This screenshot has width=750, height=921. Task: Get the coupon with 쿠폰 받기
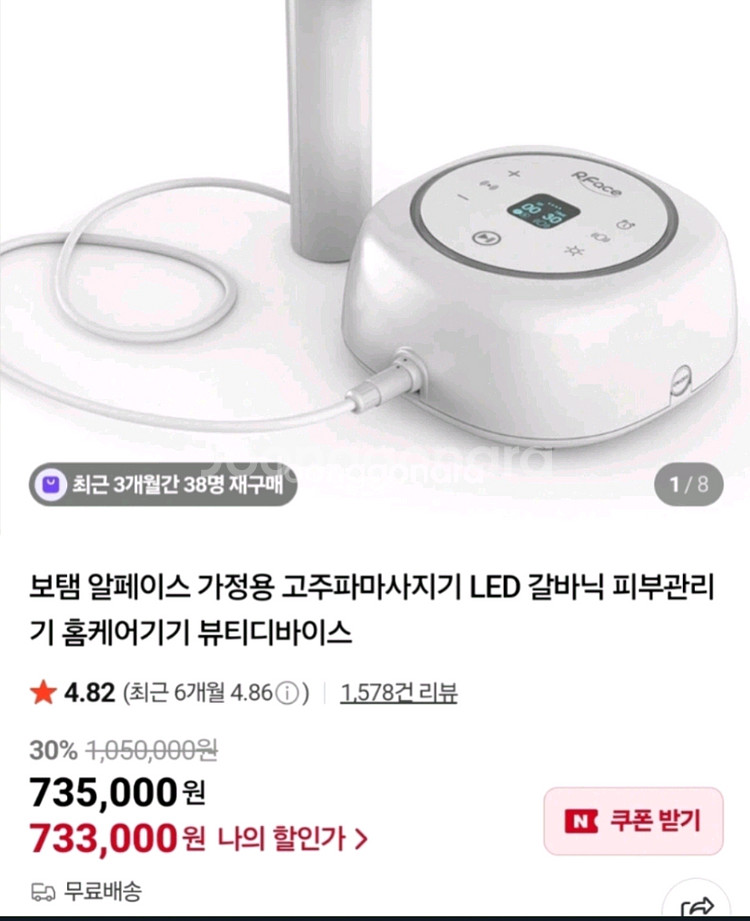(x=633, y=821)
